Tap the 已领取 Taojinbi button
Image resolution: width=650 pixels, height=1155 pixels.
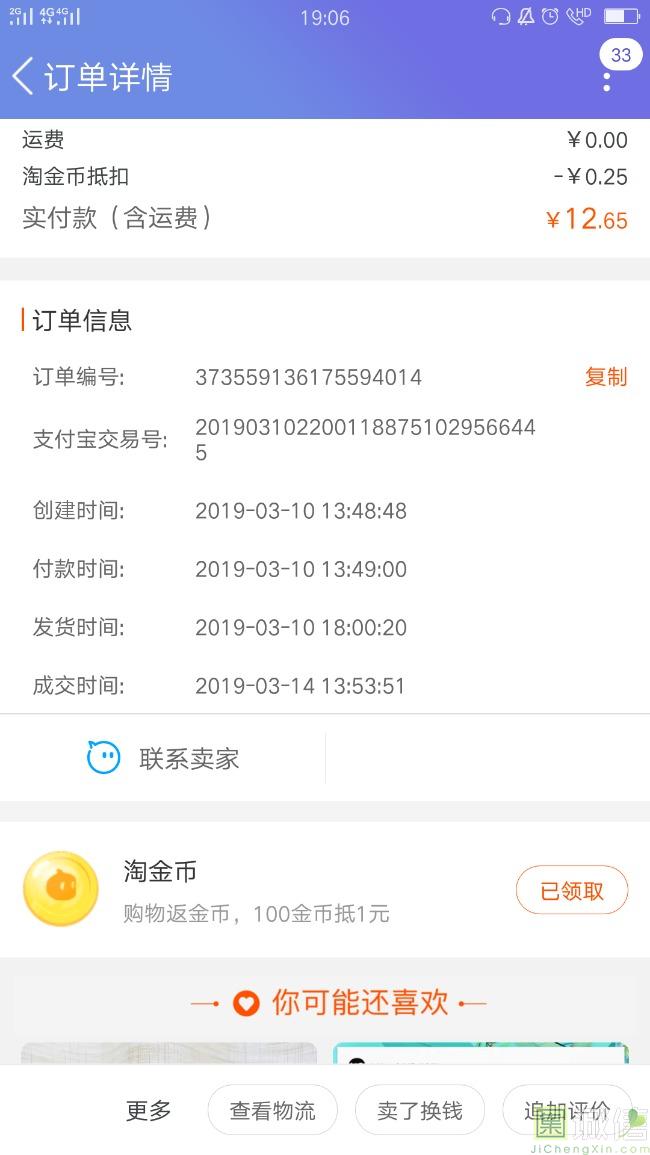(571, 891)
